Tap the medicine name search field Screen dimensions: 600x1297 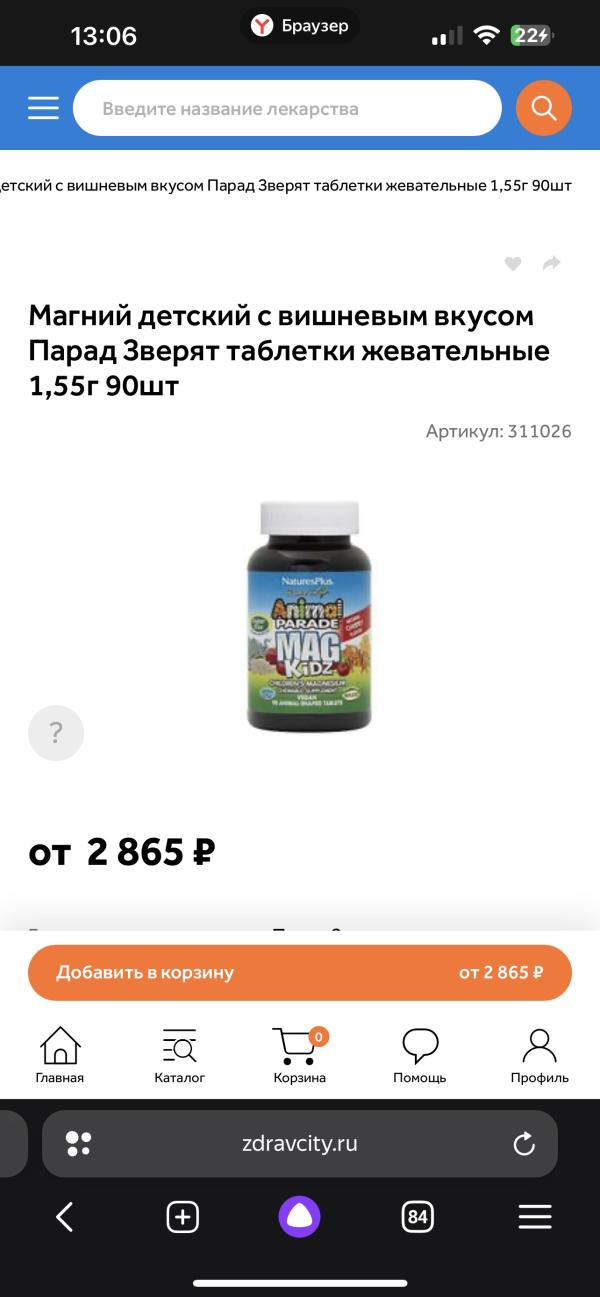pos(287,108)
